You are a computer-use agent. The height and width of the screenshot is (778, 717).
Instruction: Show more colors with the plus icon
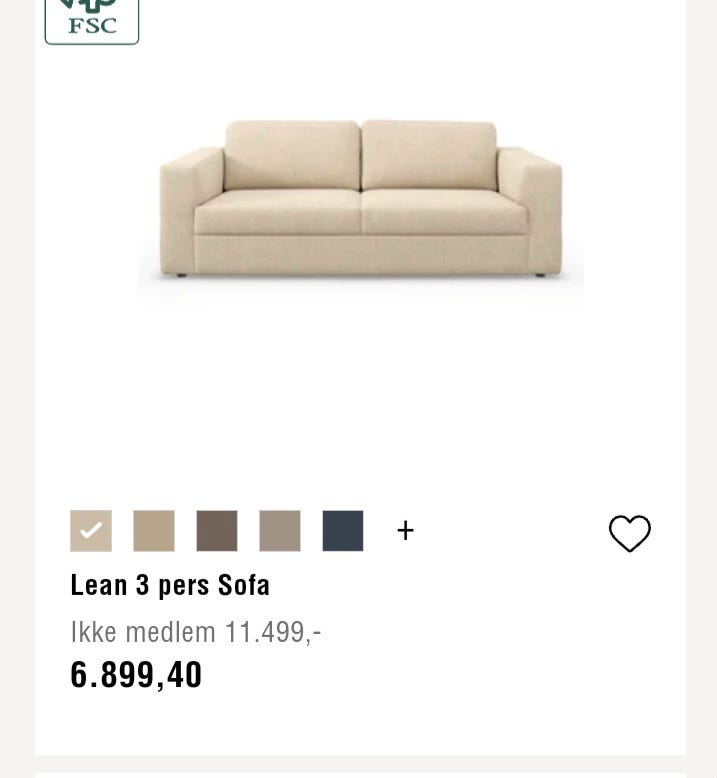(405, 531)
